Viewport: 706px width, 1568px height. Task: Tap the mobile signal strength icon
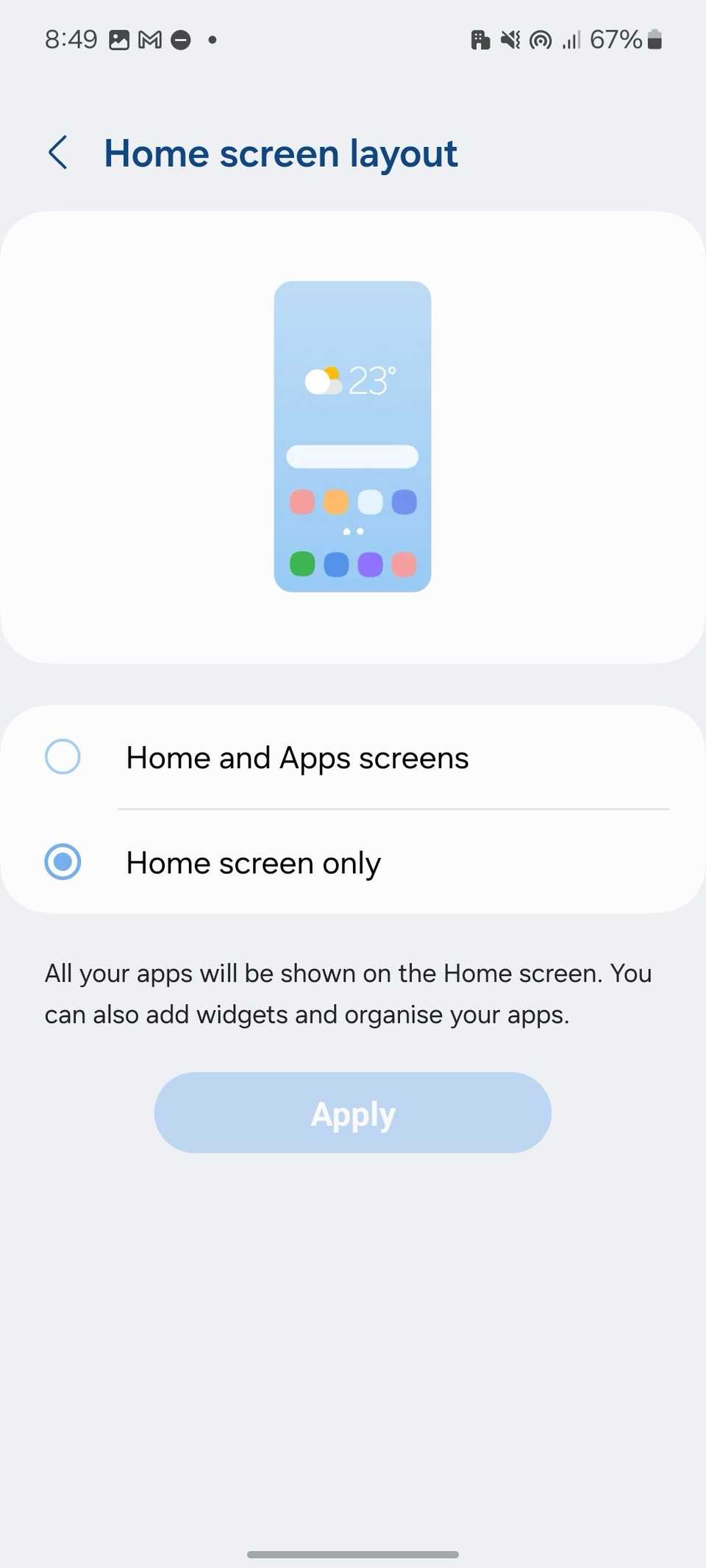572,40
